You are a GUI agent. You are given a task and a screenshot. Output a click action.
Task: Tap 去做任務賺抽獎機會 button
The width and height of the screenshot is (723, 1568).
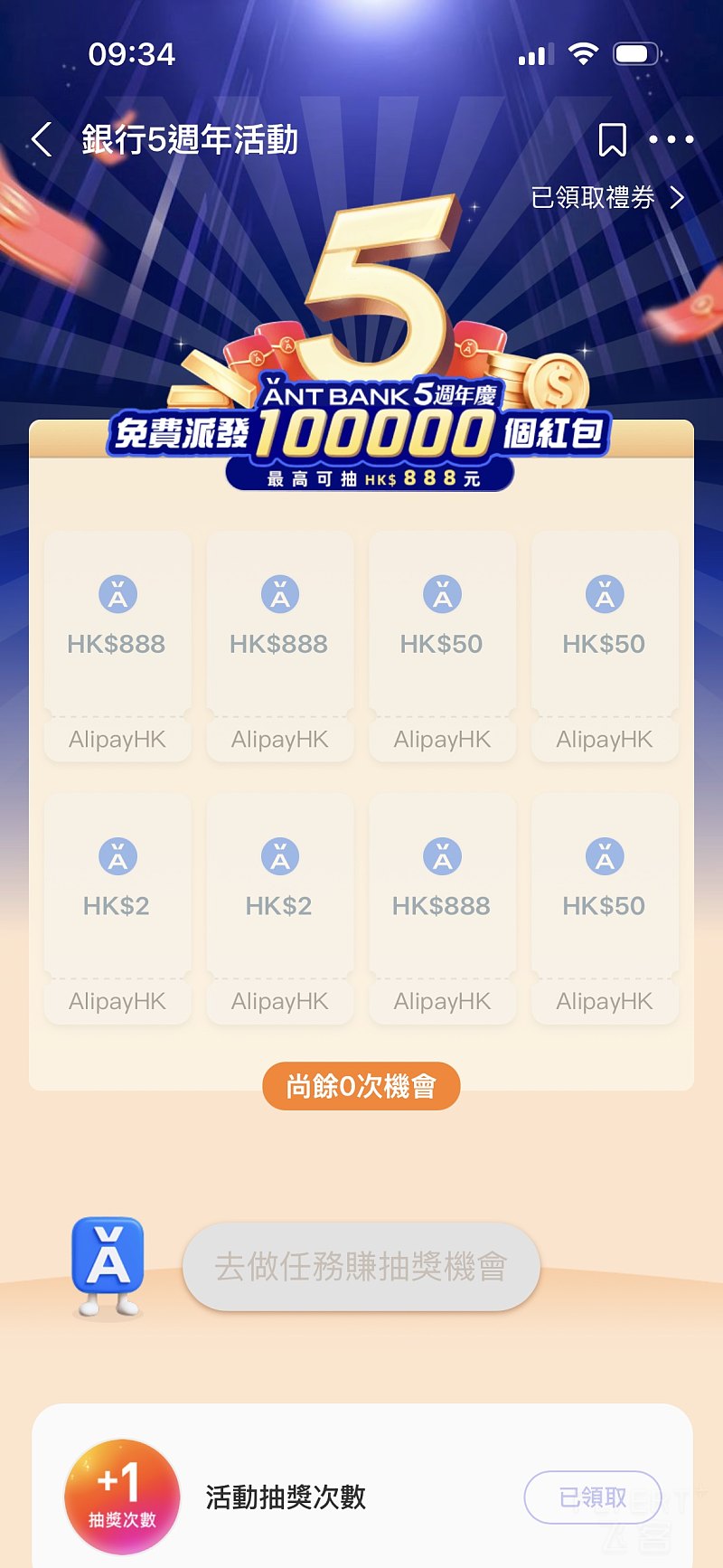361,1267
